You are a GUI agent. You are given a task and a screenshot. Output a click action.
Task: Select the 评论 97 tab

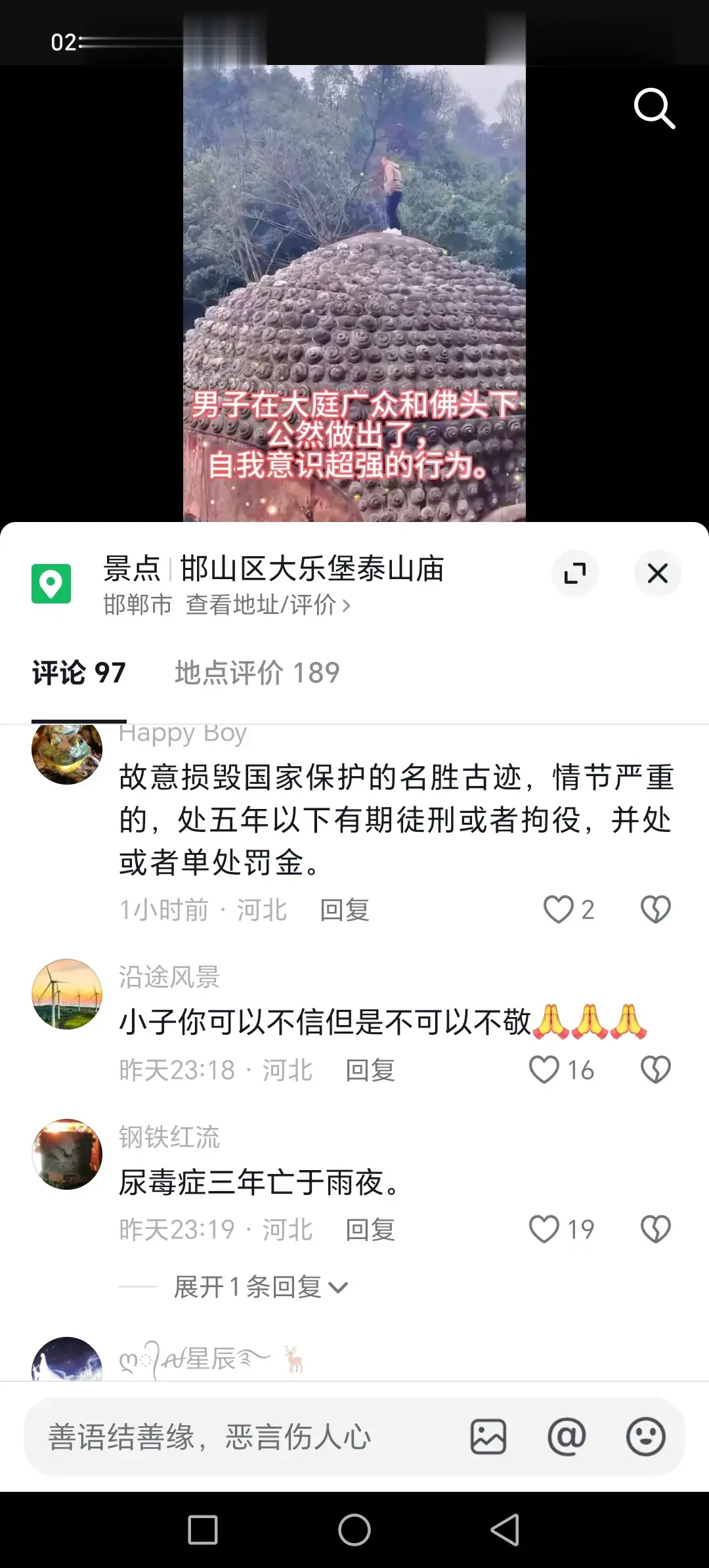79,673
